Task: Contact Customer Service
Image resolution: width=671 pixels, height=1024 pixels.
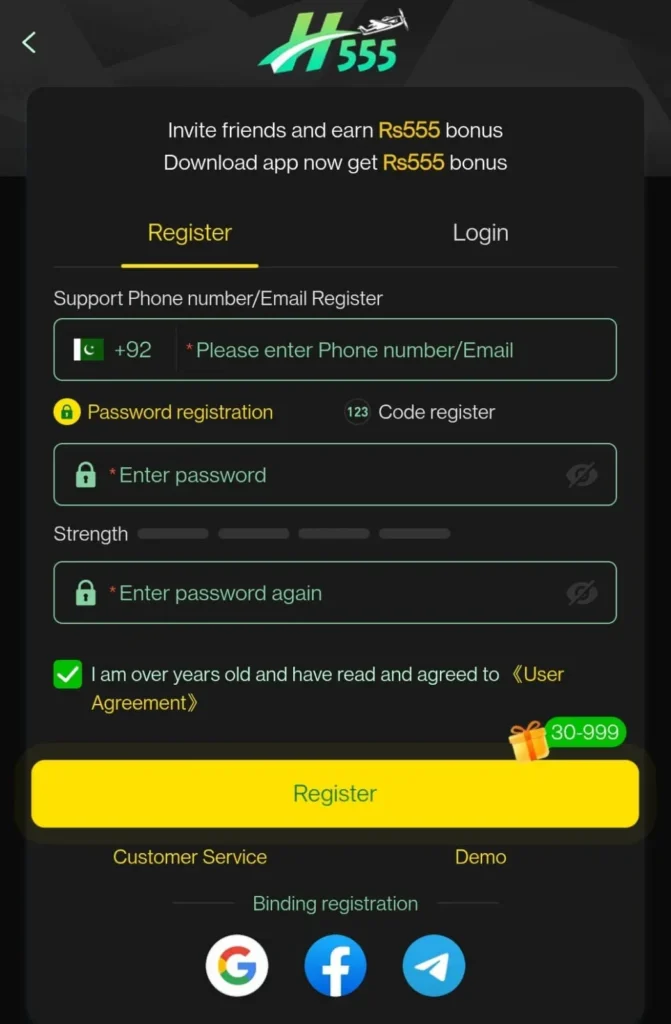Action: click(190, 857)
